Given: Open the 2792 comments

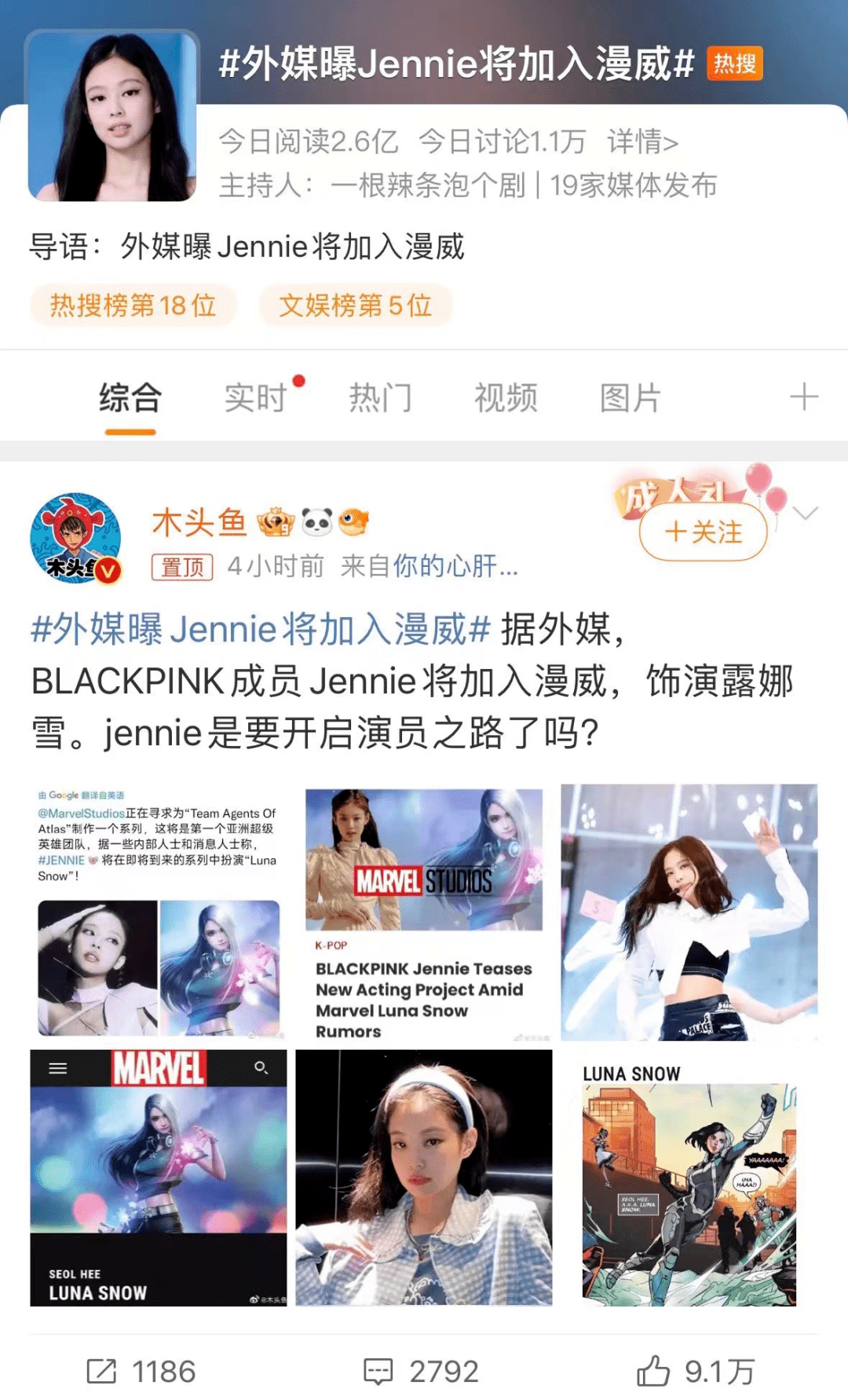Looking at the screenshot, I should pyautogui.click(x=421, y=1372).
